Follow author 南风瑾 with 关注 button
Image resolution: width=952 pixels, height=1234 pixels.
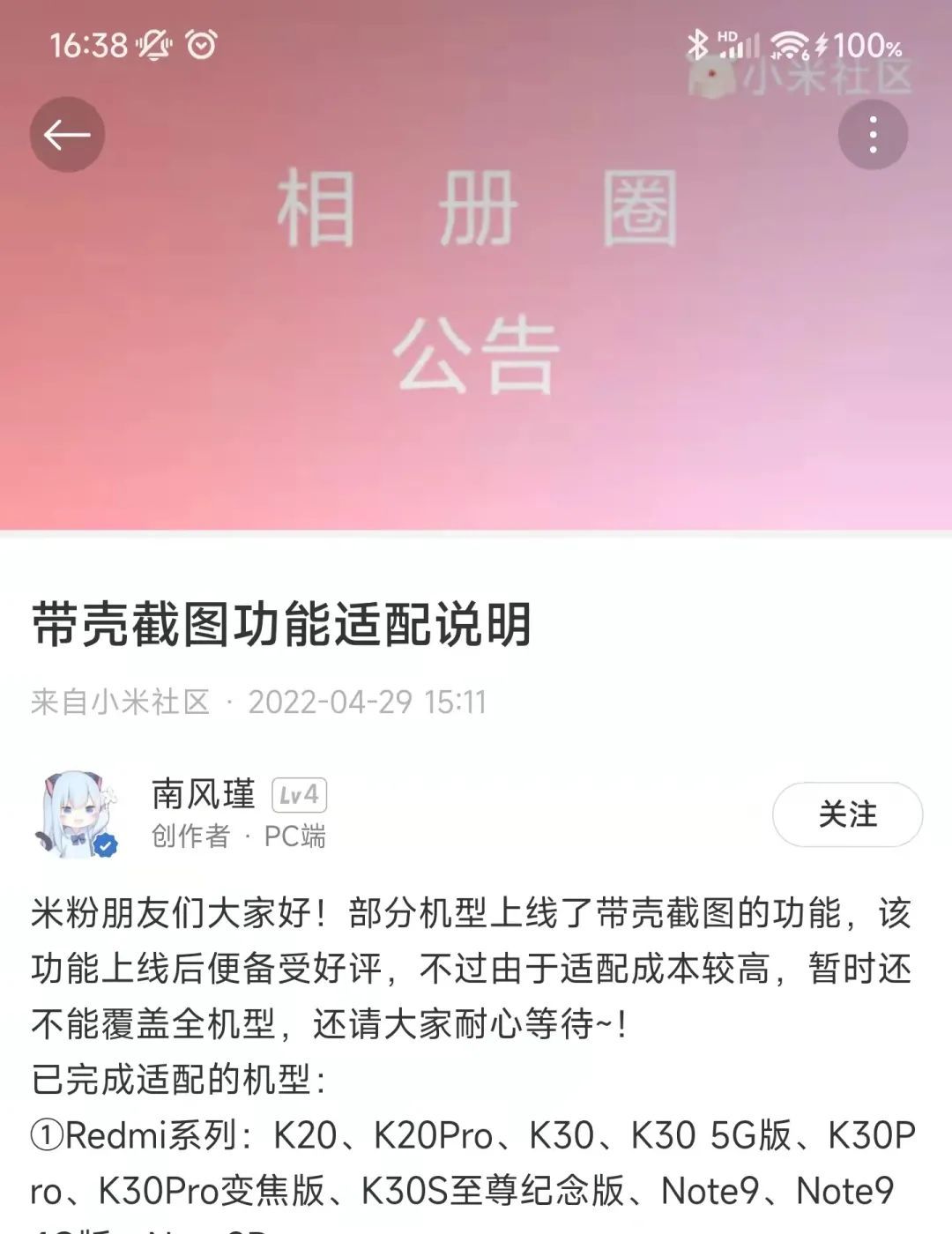pyautogui.click(x=847, y=814)
